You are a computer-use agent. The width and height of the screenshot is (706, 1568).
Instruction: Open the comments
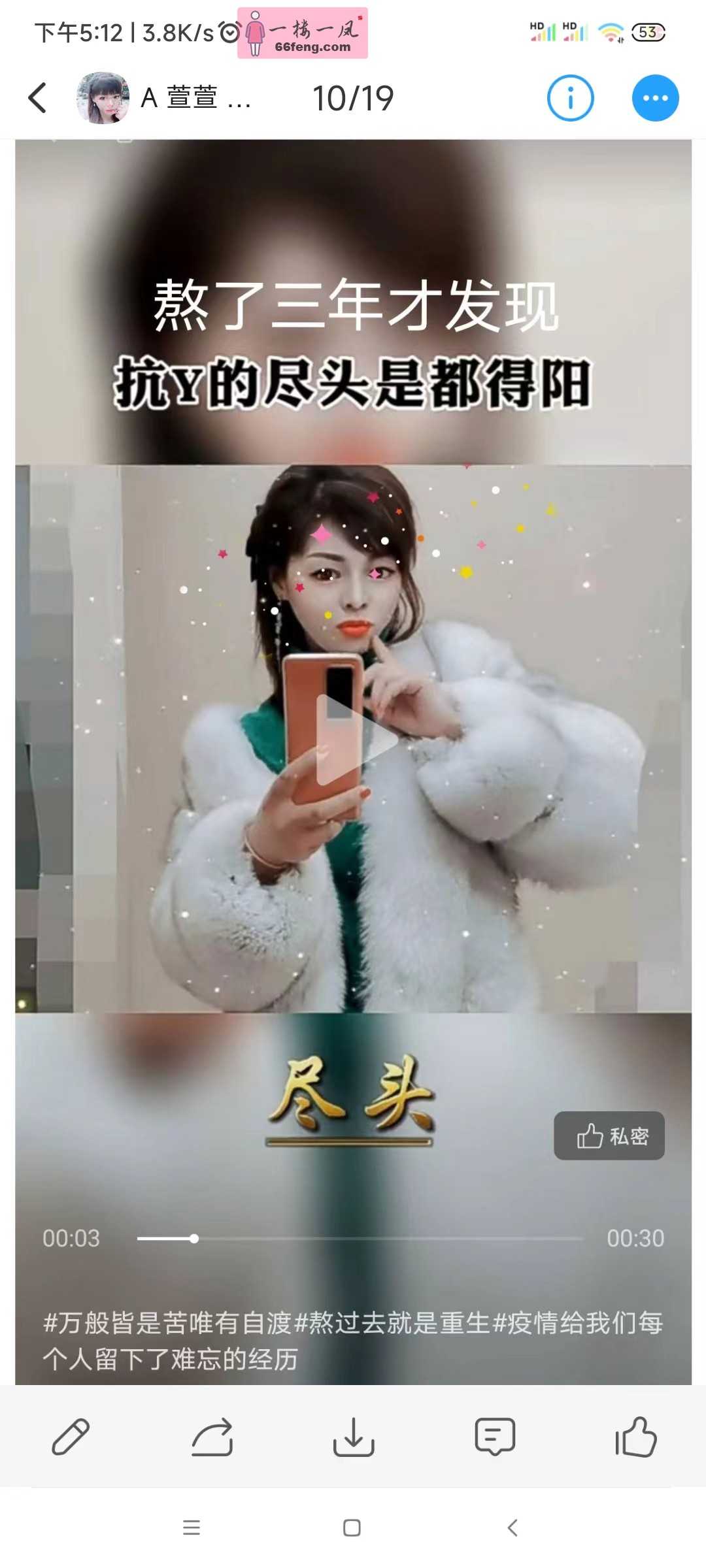(x=495, y=1436)
